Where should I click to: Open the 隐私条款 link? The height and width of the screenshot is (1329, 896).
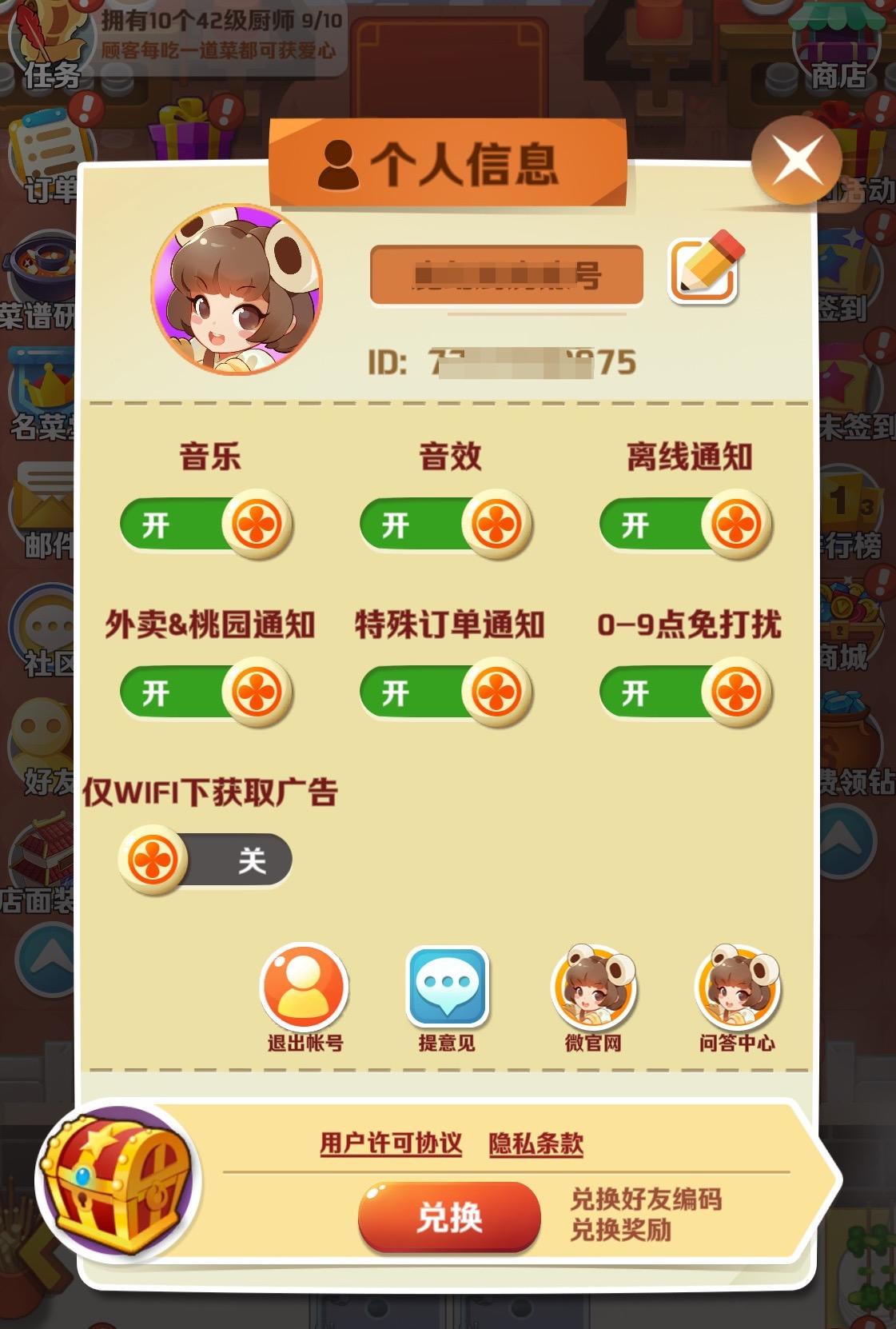pos(536,1143)
